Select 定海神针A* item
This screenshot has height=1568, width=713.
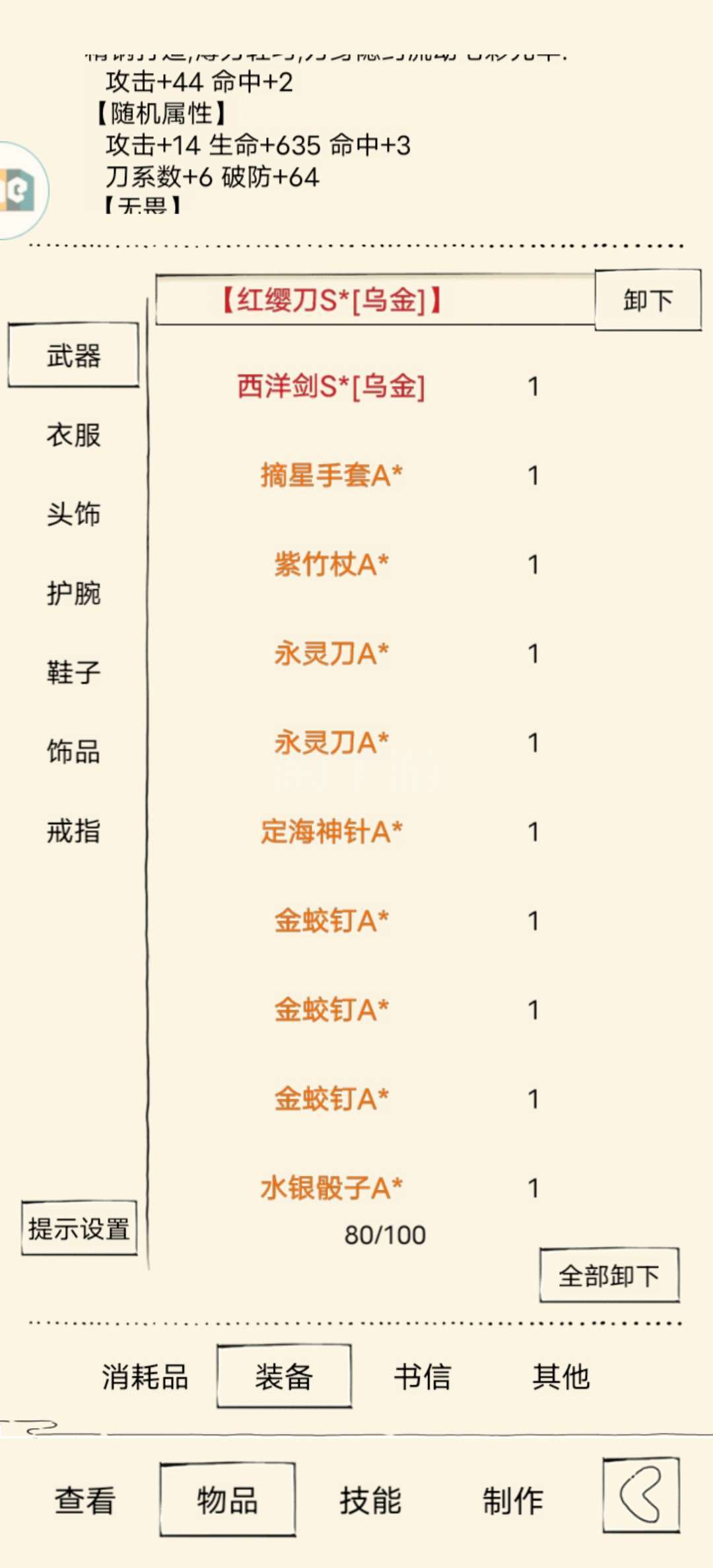[x=331, y=832]
